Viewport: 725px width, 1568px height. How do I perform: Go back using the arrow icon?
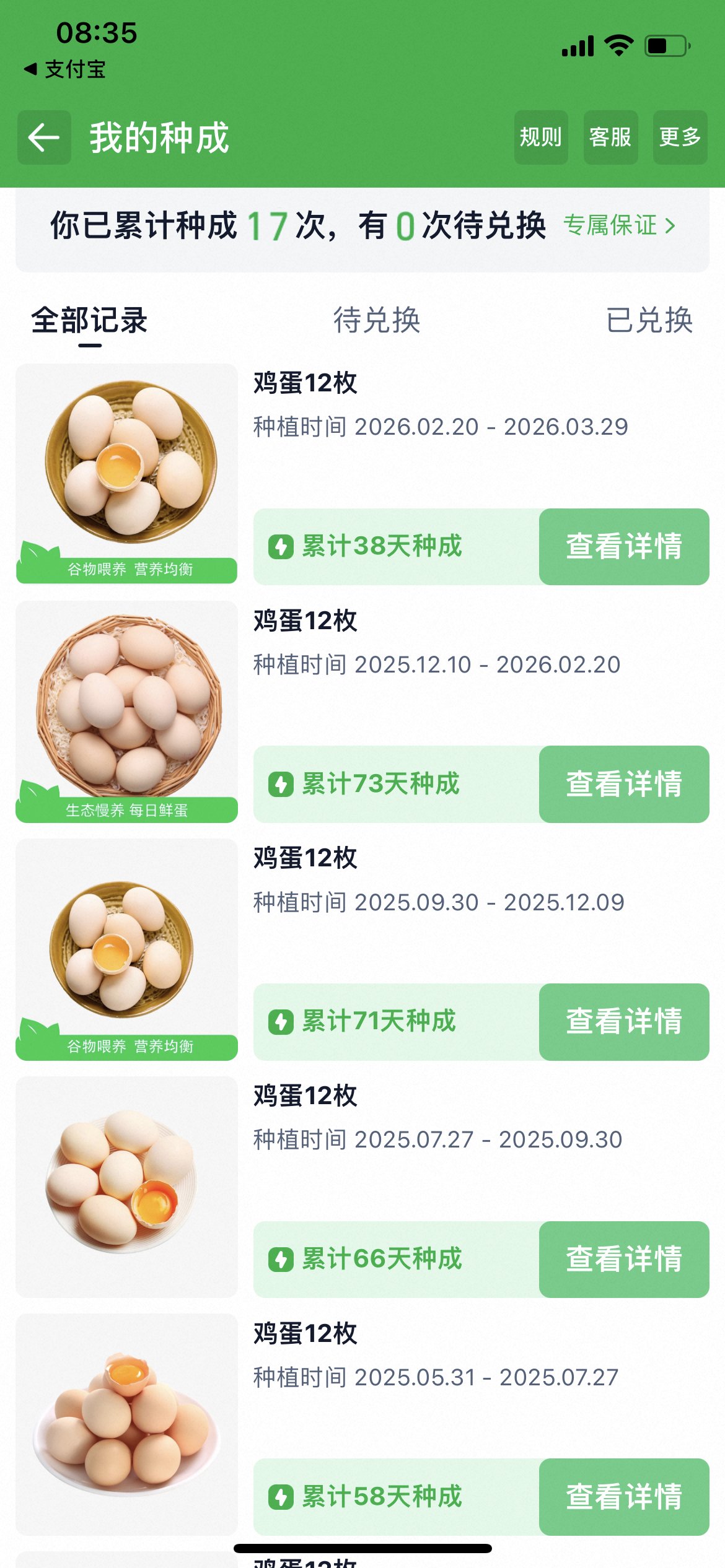click(x=44, y=137)
